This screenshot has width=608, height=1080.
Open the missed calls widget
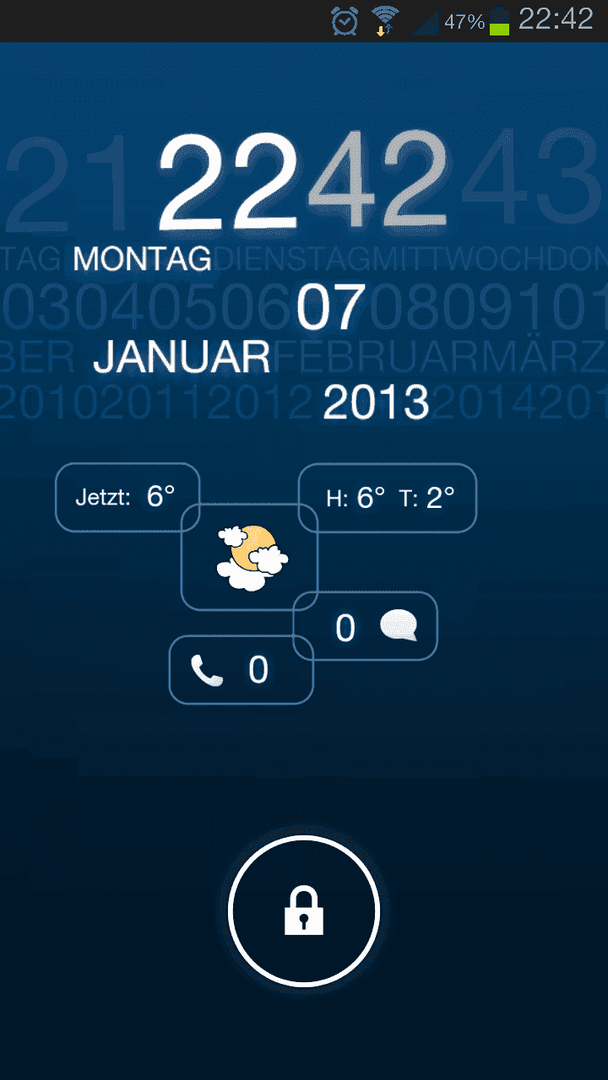click(x=241, y=669)
